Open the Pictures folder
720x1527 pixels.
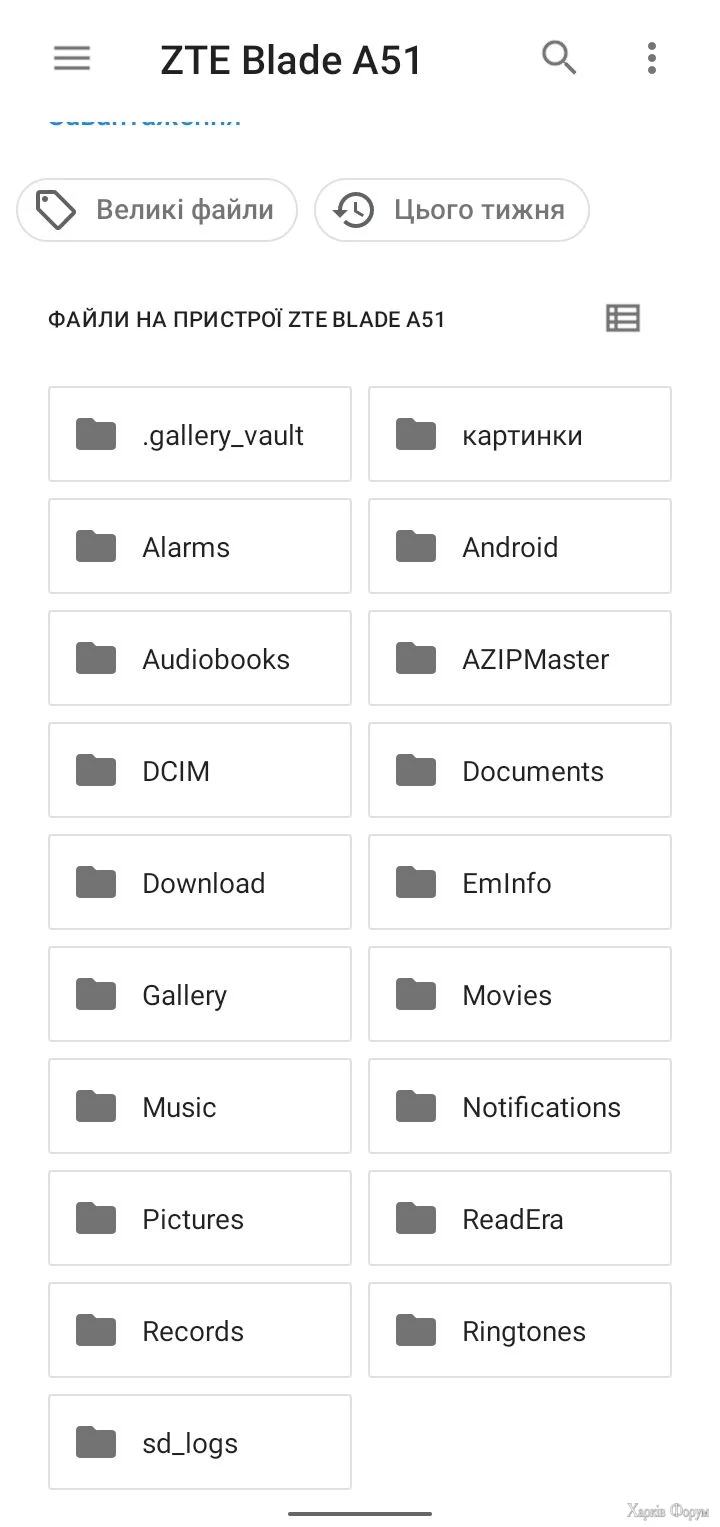(x=200, y=1219)
